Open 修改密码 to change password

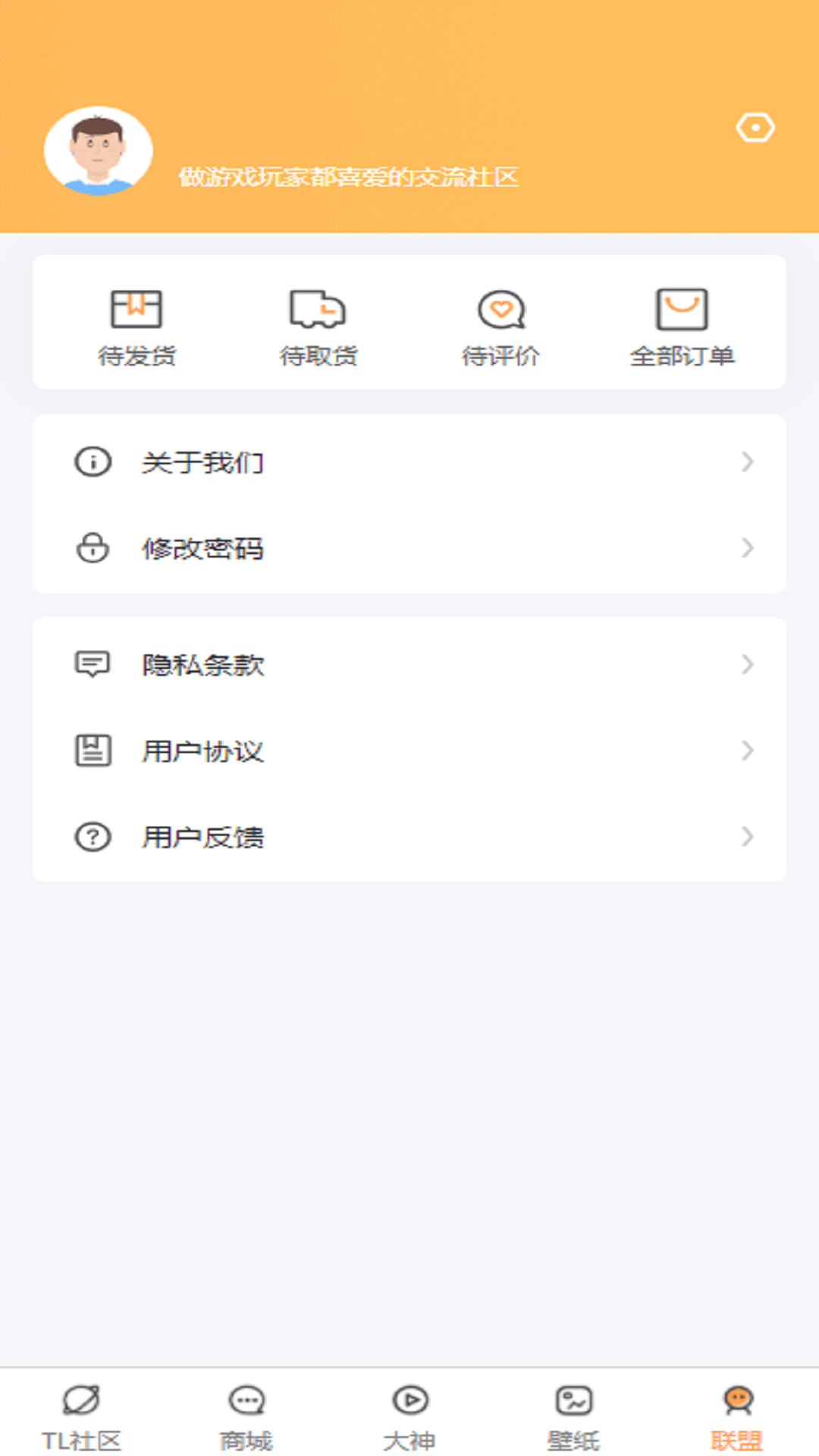point(409,548)
